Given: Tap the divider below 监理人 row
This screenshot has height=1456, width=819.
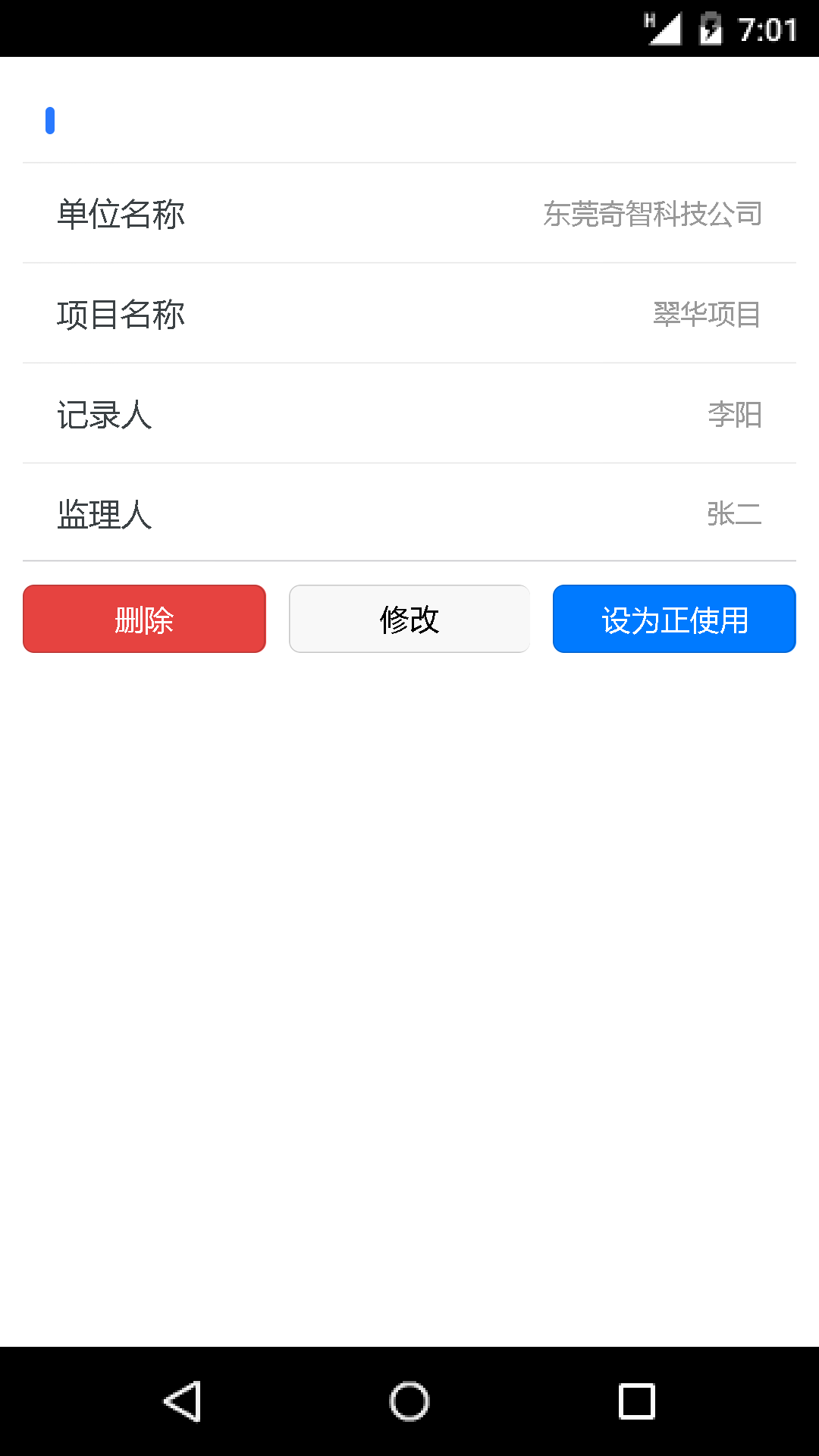Looking at the screenshot, I should [409, 559].
